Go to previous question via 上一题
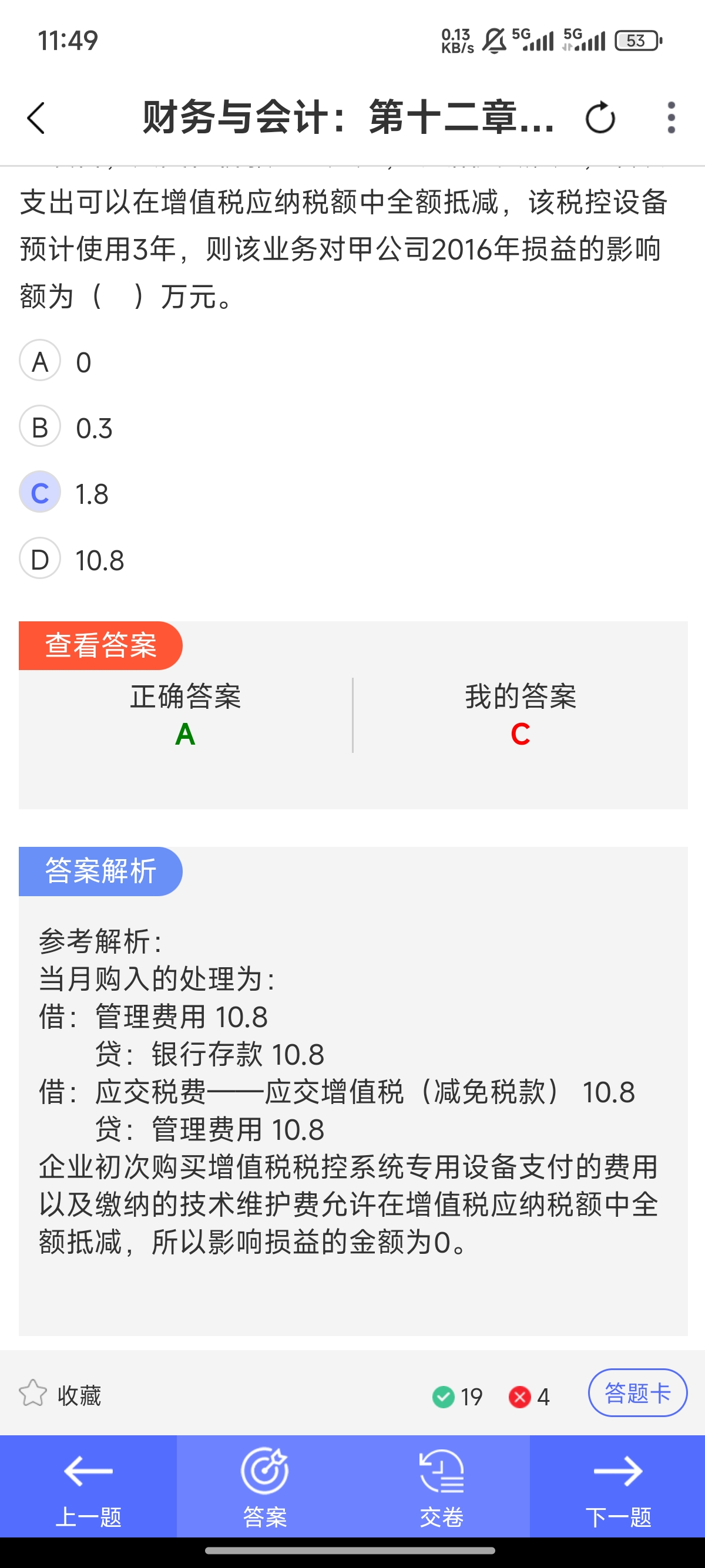This screenshot has height=1568, width=705. (x=88, y=1486)
